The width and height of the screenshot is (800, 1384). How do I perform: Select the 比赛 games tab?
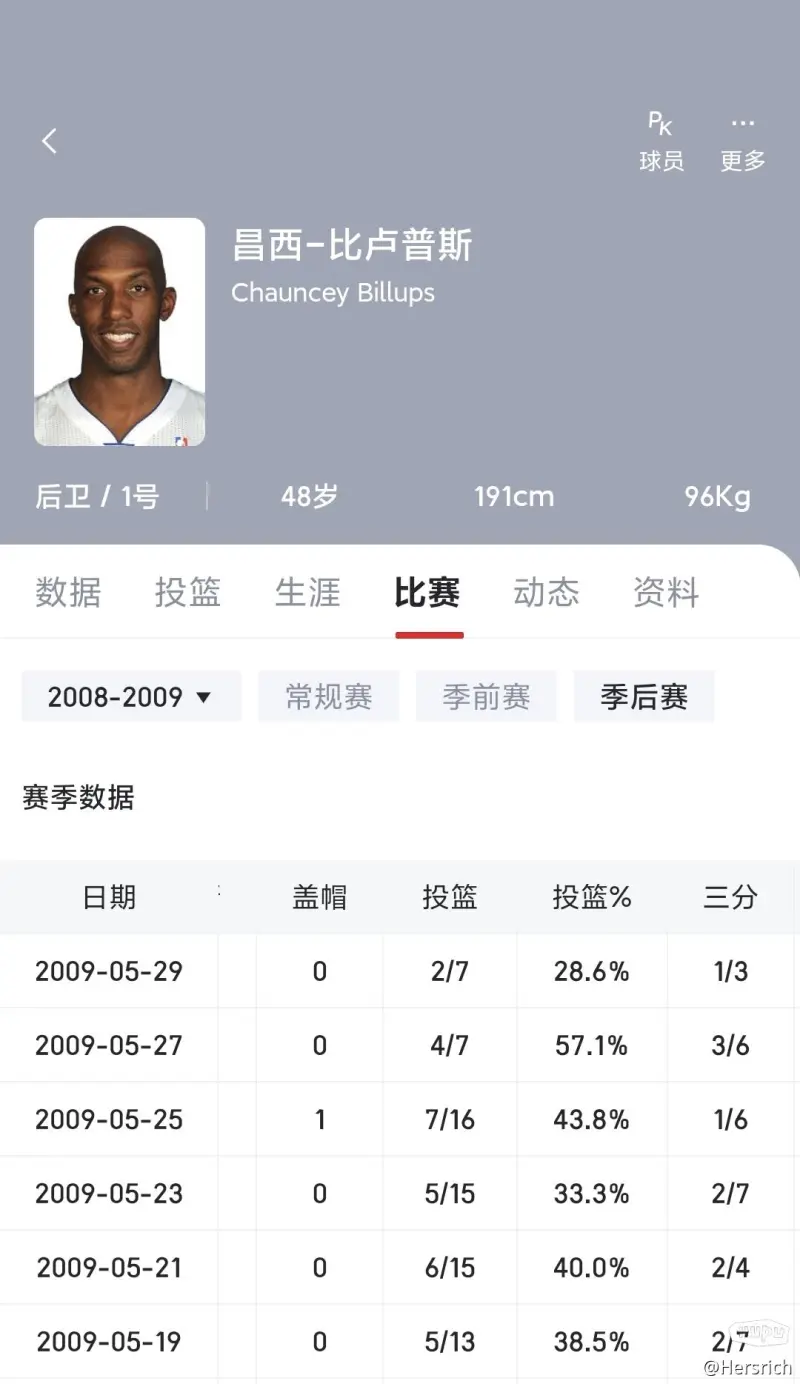428,593
